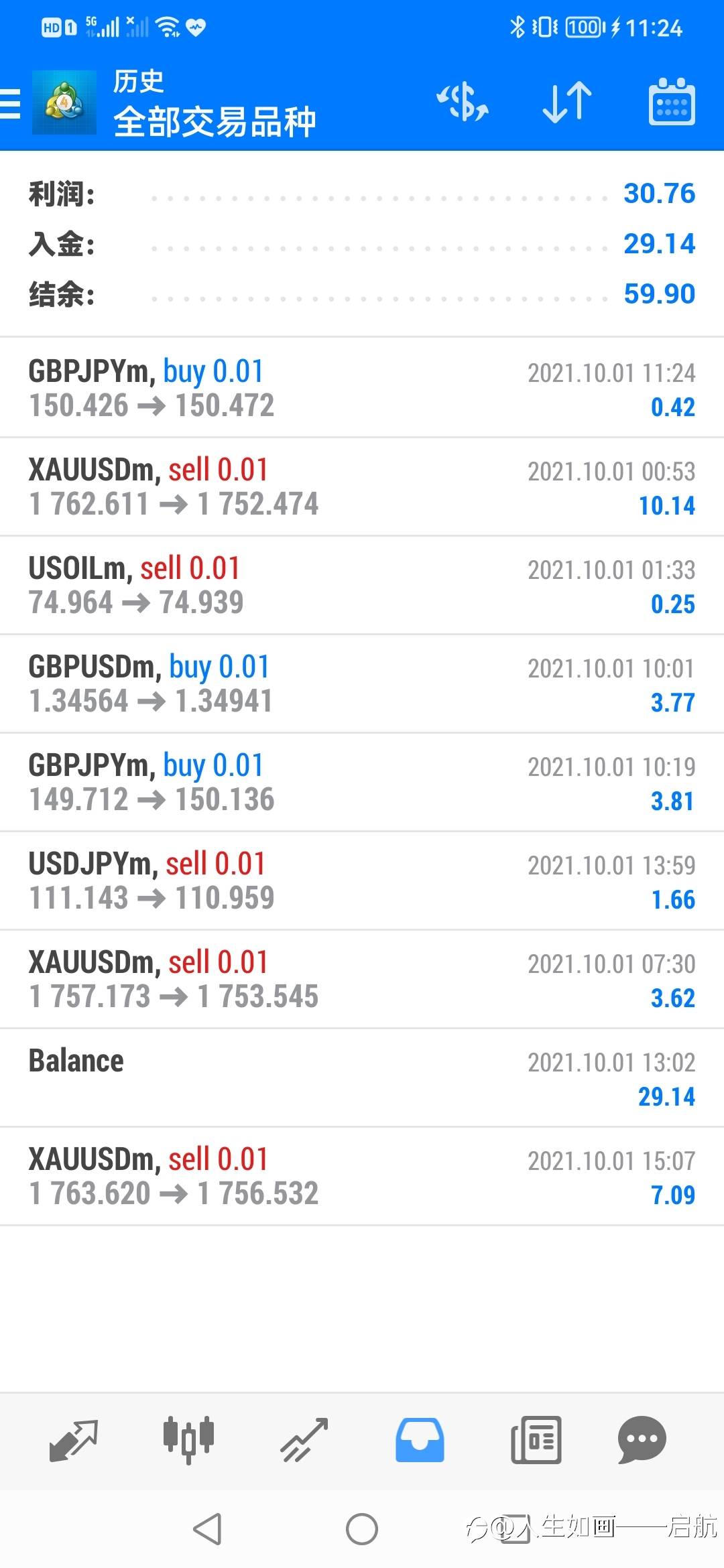Viewport: 724px width, 1568px height.
Task: Open the USOILm sell trade
Action: coord(362,585)
